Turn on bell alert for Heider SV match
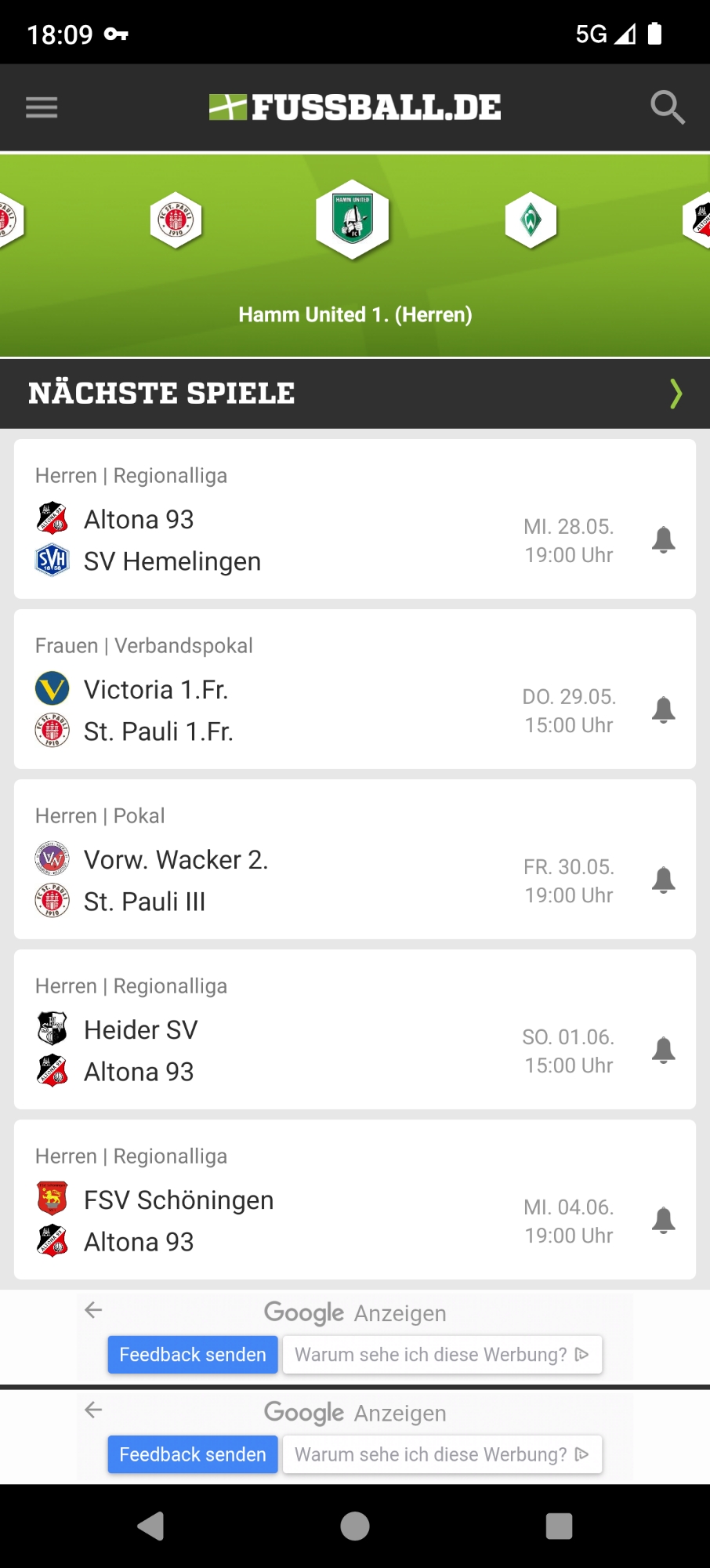This screenshot has width=710, height=1568. [x=664, y=1051]
